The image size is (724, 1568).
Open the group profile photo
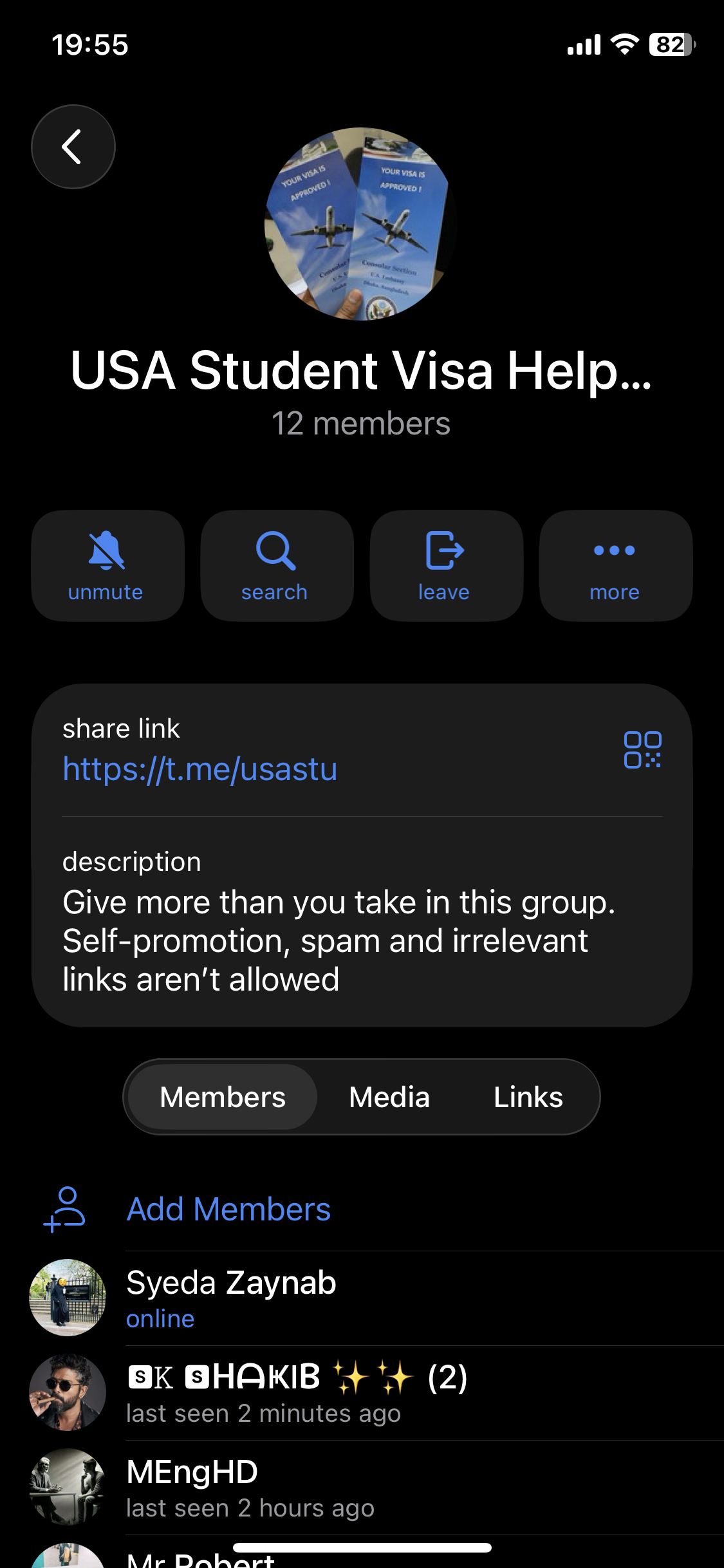click(361, 224)
